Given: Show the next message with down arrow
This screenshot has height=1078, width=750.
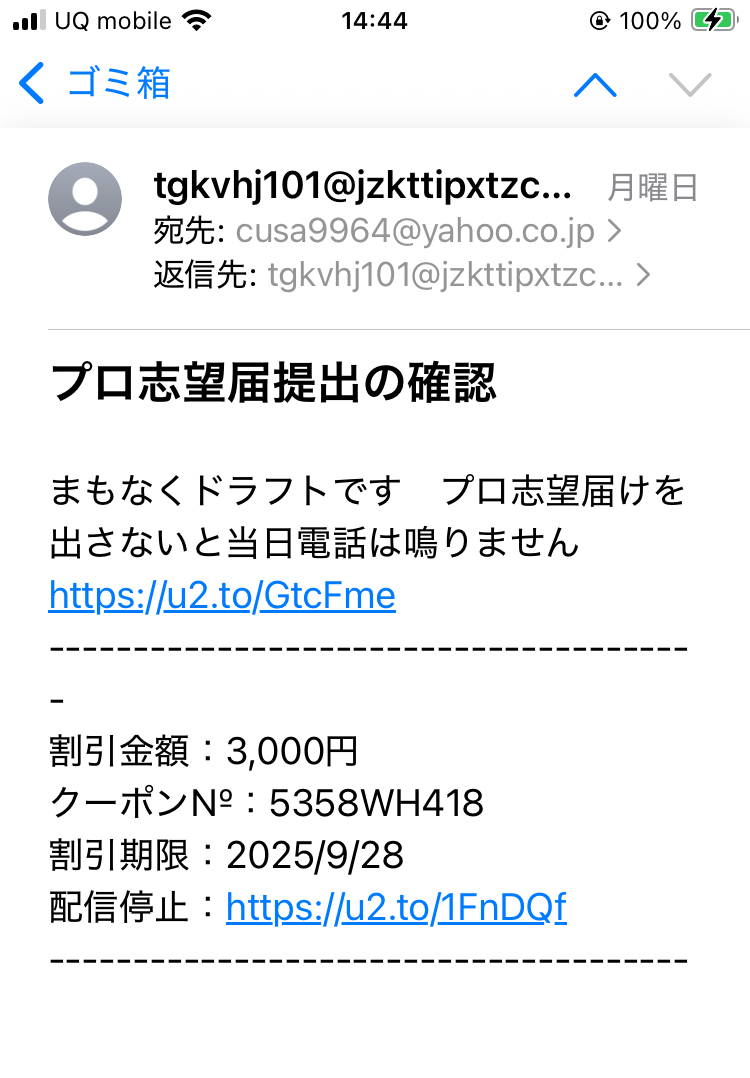Looking at the screenshot, I should point(690,85).
